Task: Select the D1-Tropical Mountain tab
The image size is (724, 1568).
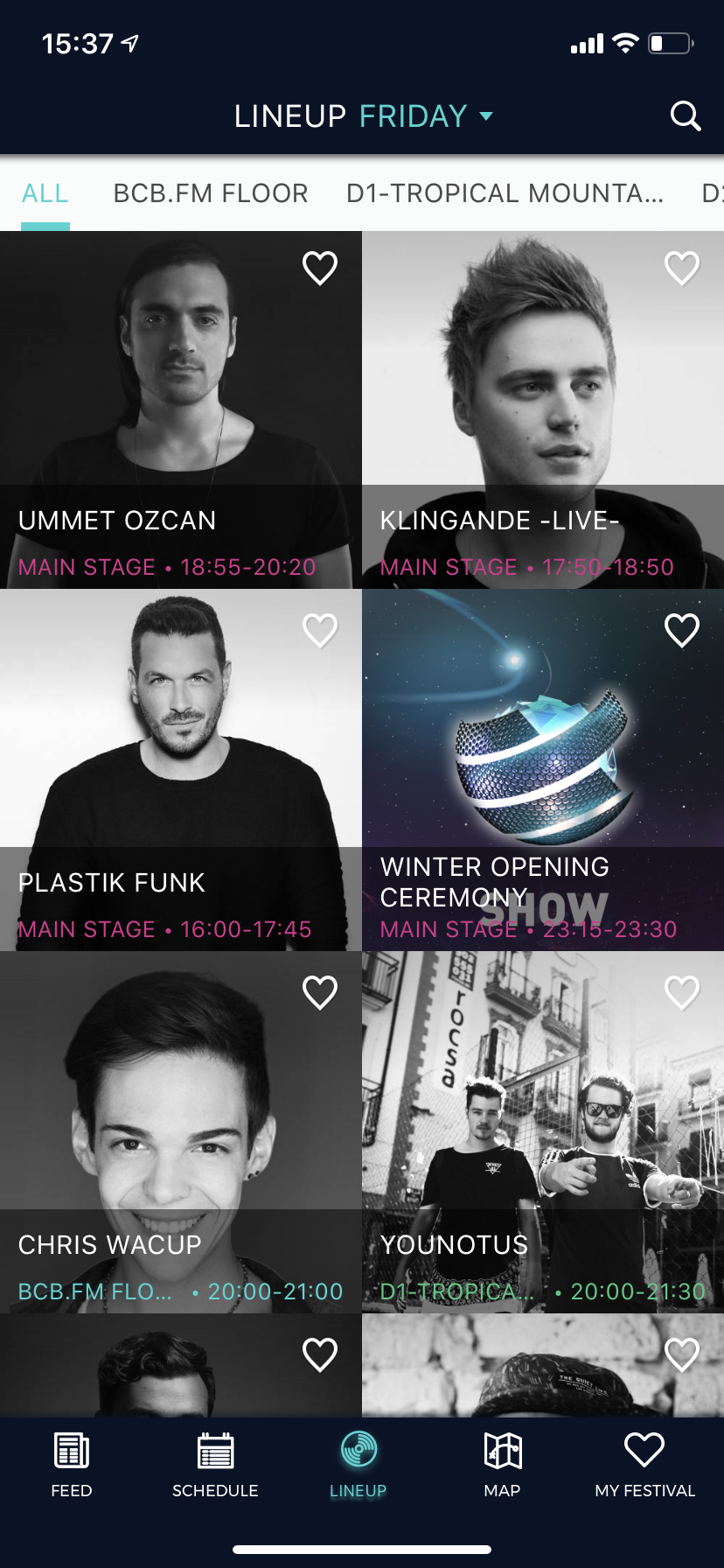Action: pyautogui.click(x=505, y=193)
